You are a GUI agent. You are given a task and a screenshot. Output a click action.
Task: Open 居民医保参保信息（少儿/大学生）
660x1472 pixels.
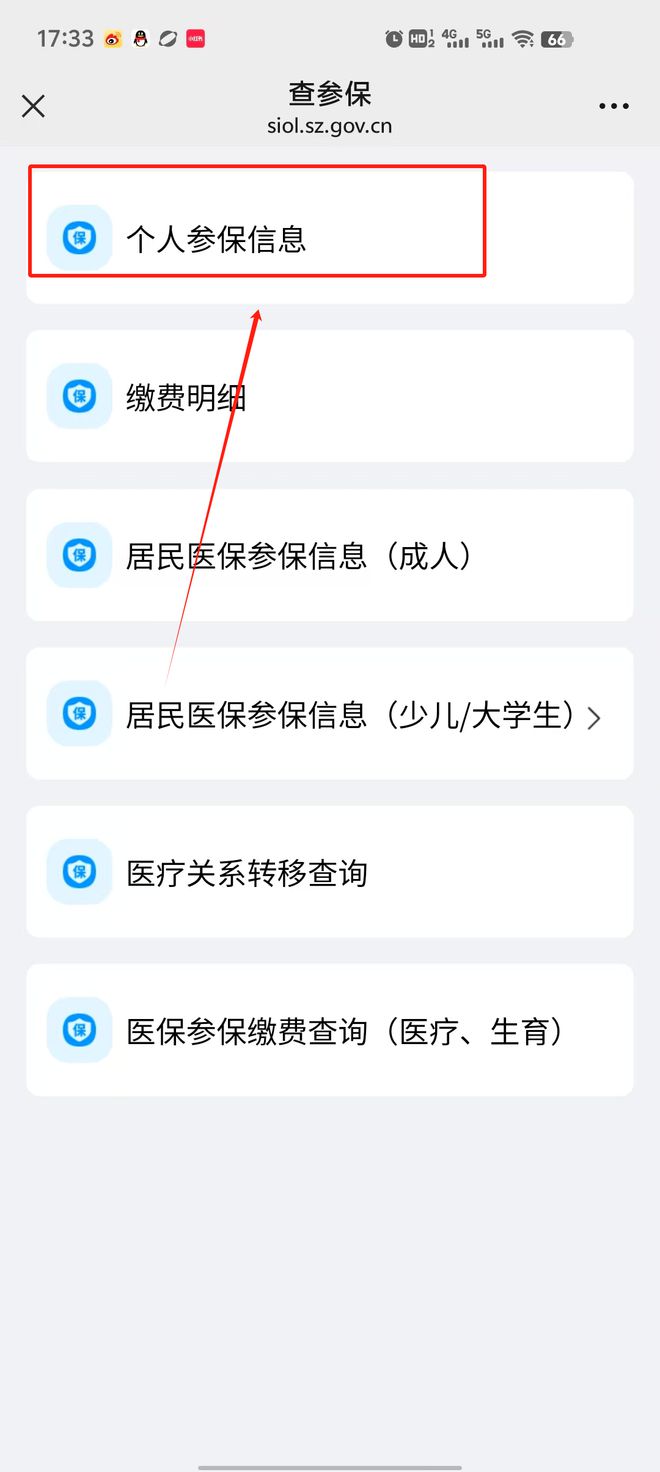[330, 713]
